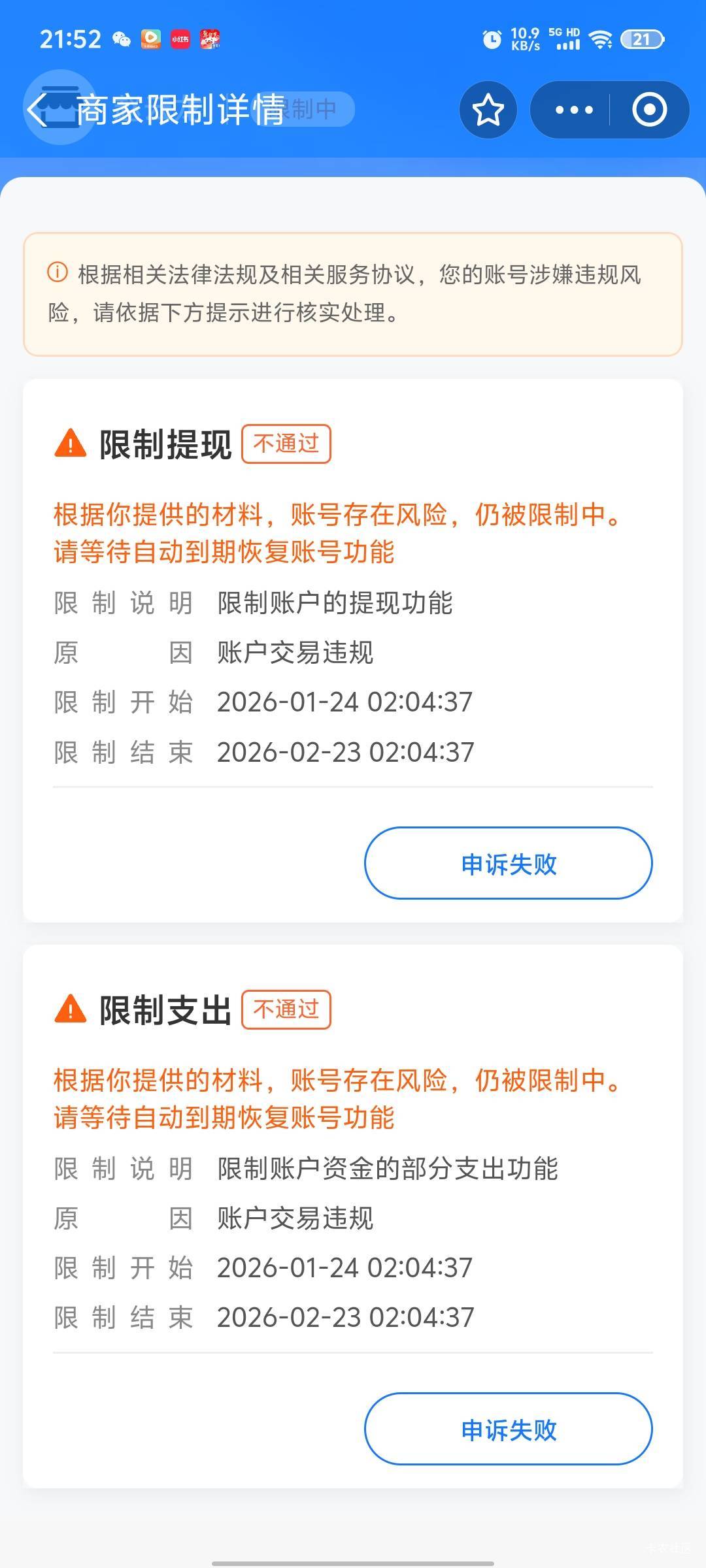Image resolution: width=706 pixels, height=1568 pixels.
Task: Favorite this mini program with the star icon
Action: [488, 109]
